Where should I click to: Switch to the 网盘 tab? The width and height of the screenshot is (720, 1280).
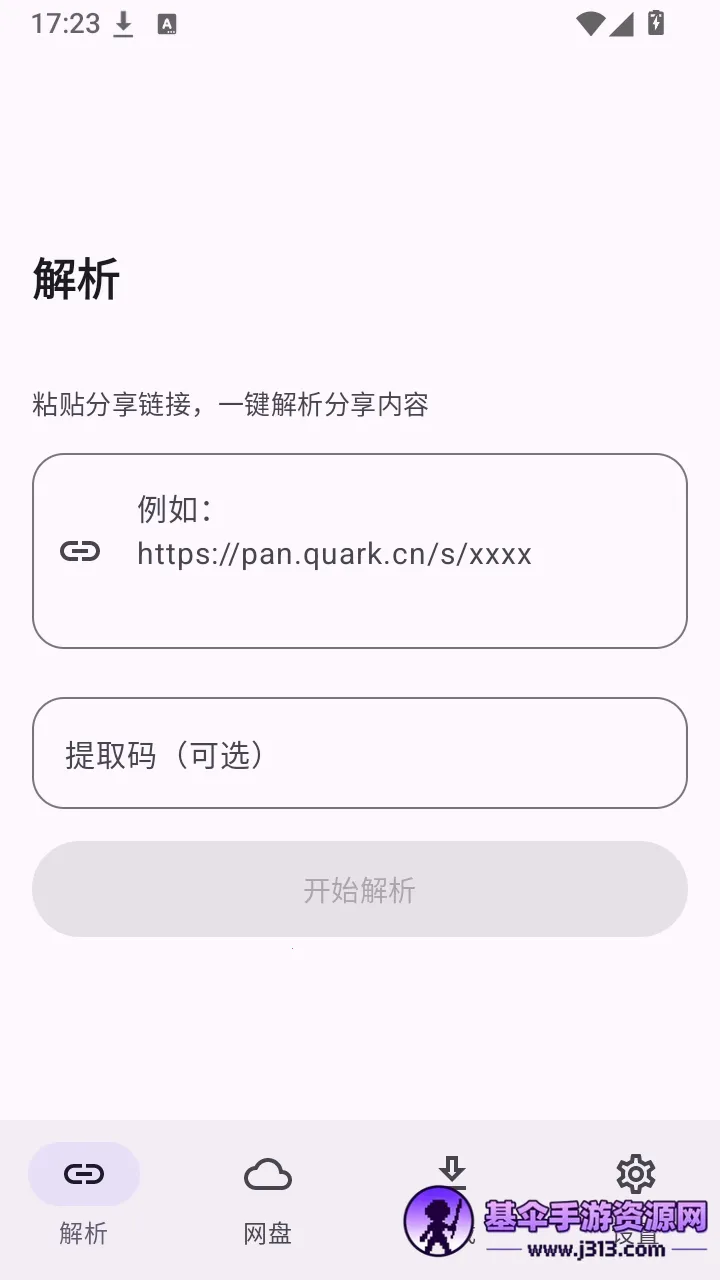coord(268,1198)
